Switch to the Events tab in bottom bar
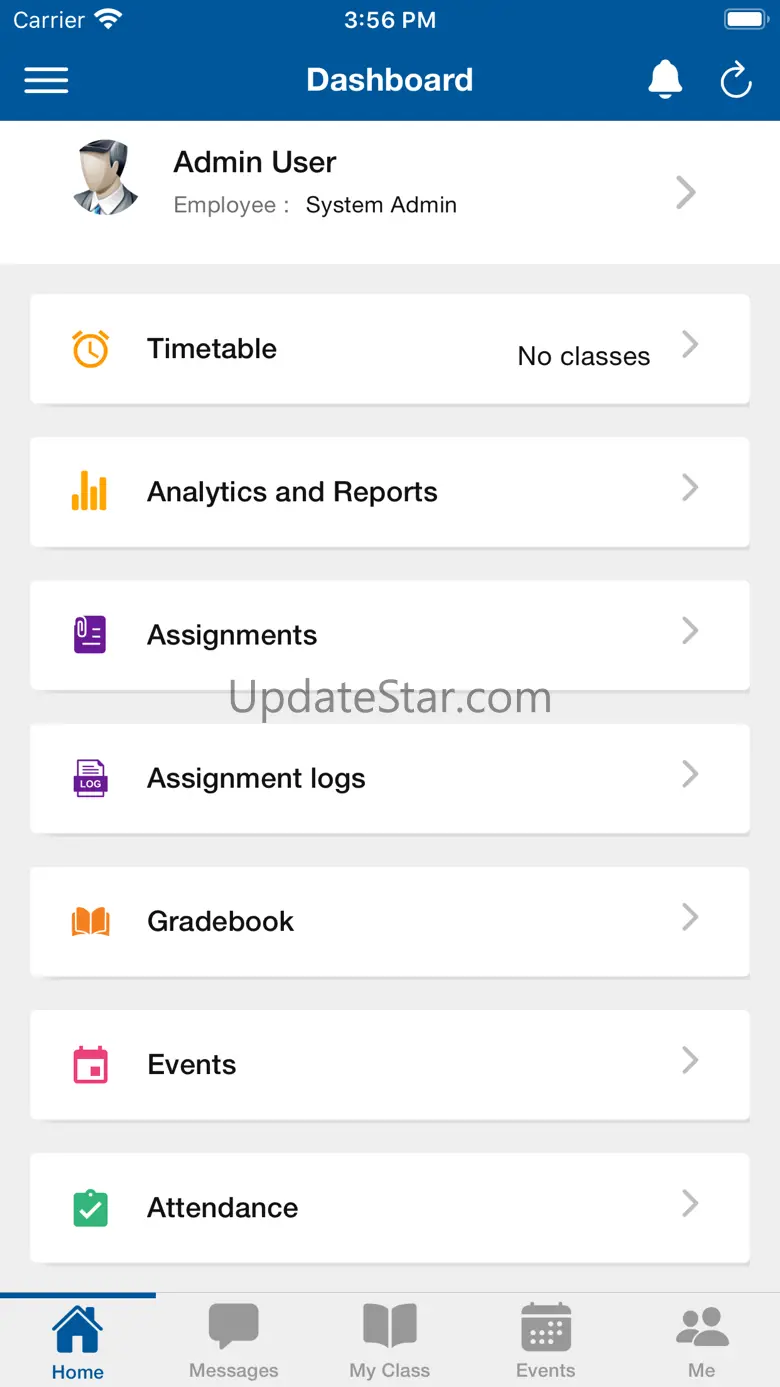 (x=546, y=1341)
